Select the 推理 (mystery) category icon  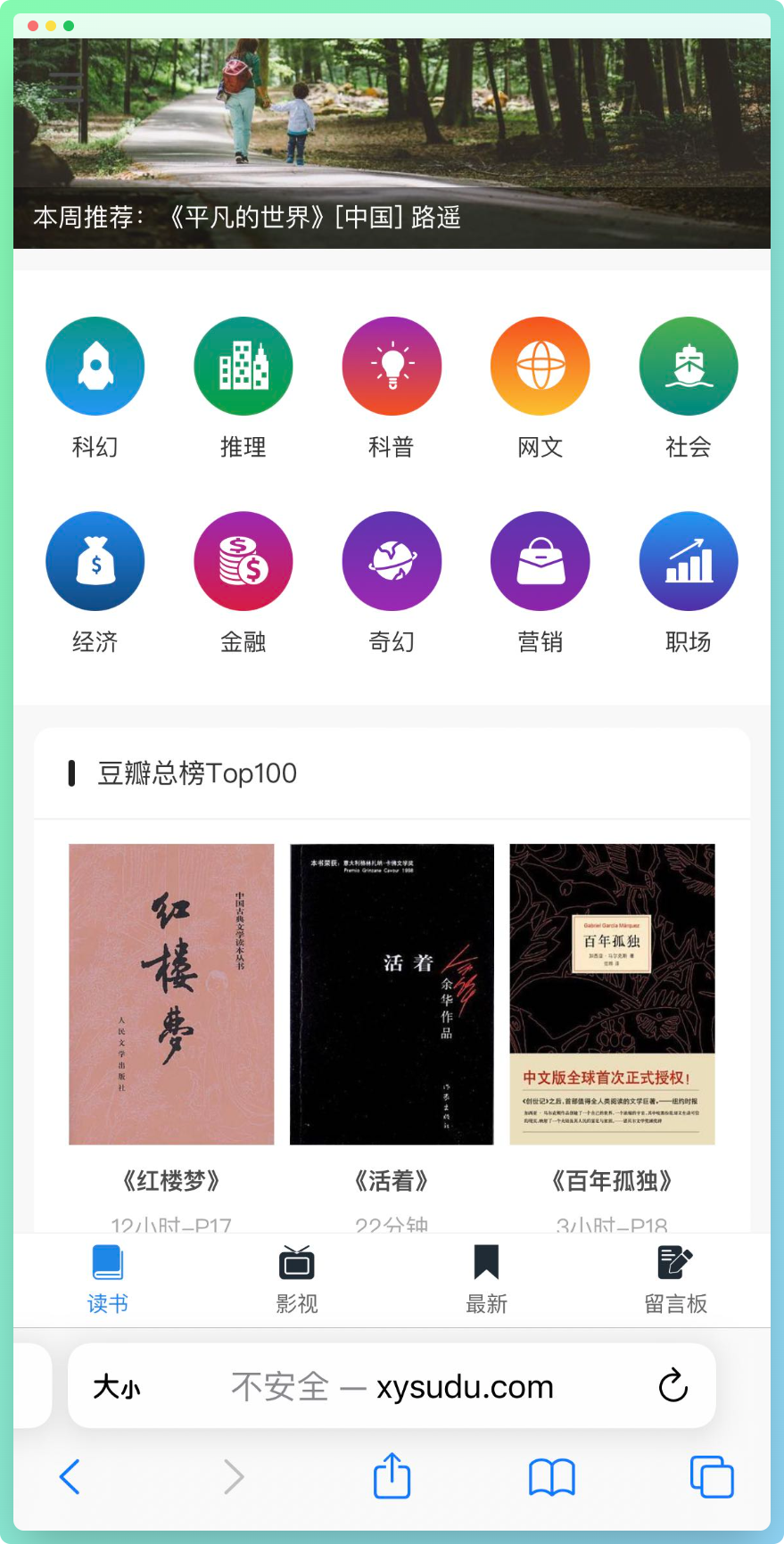pos(243,366)
